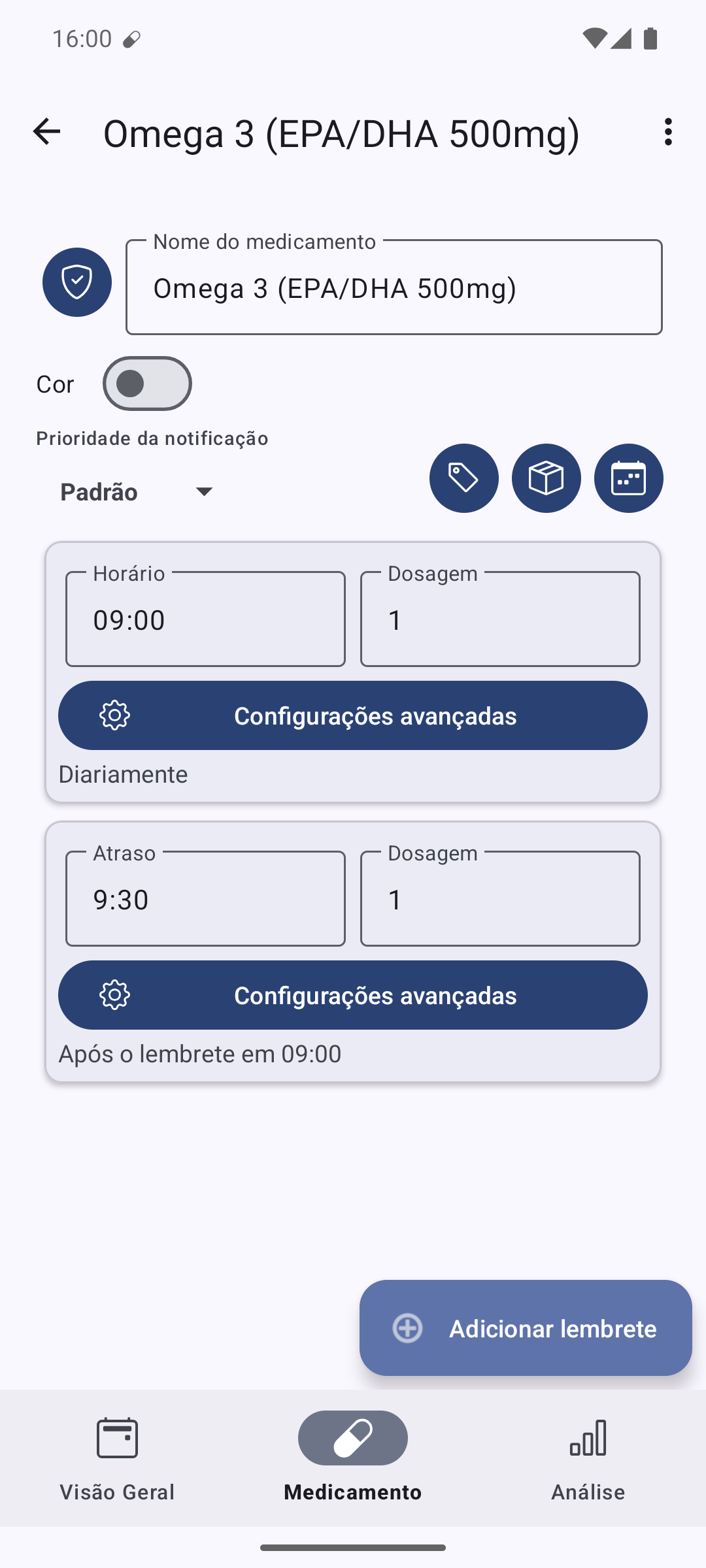Open Configurações avançadas for the Atraso reminder
The height and width of the screenshot is (1568, 706).
[353, 995]
